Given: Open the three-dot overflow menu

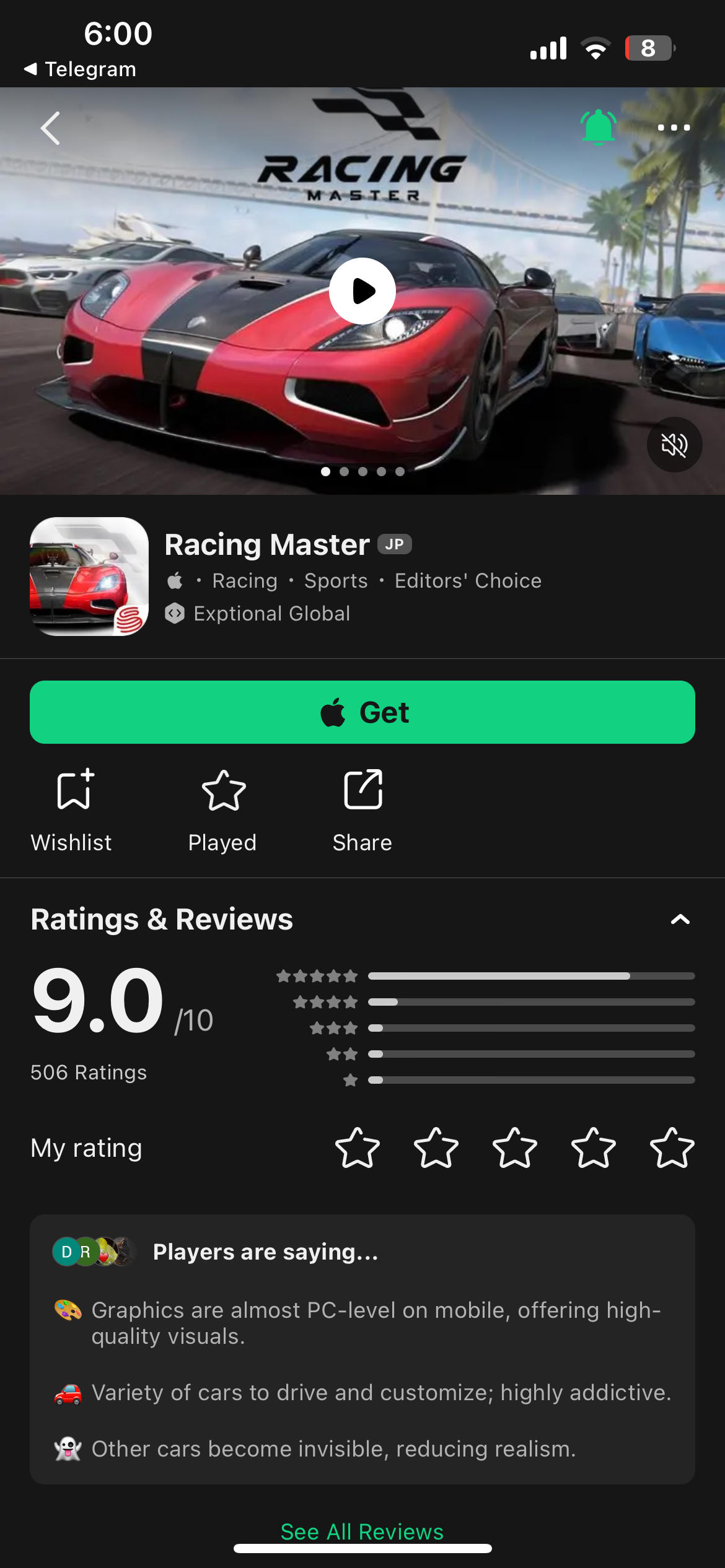Looking at the screenshot, I should (x=674, y=128).
